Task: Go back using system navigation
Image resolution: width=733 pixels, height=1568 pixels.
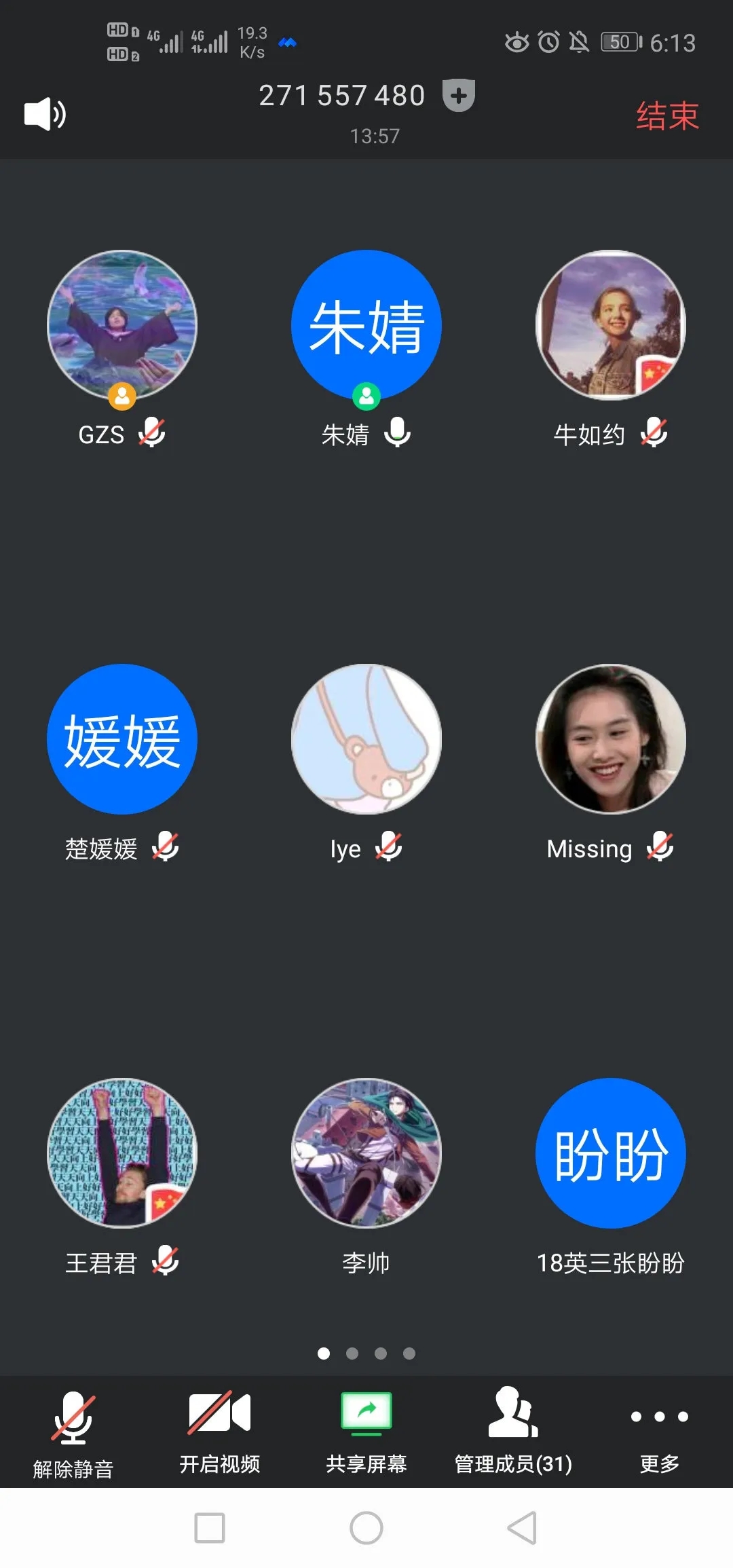Action: (x=523, y=1528)
